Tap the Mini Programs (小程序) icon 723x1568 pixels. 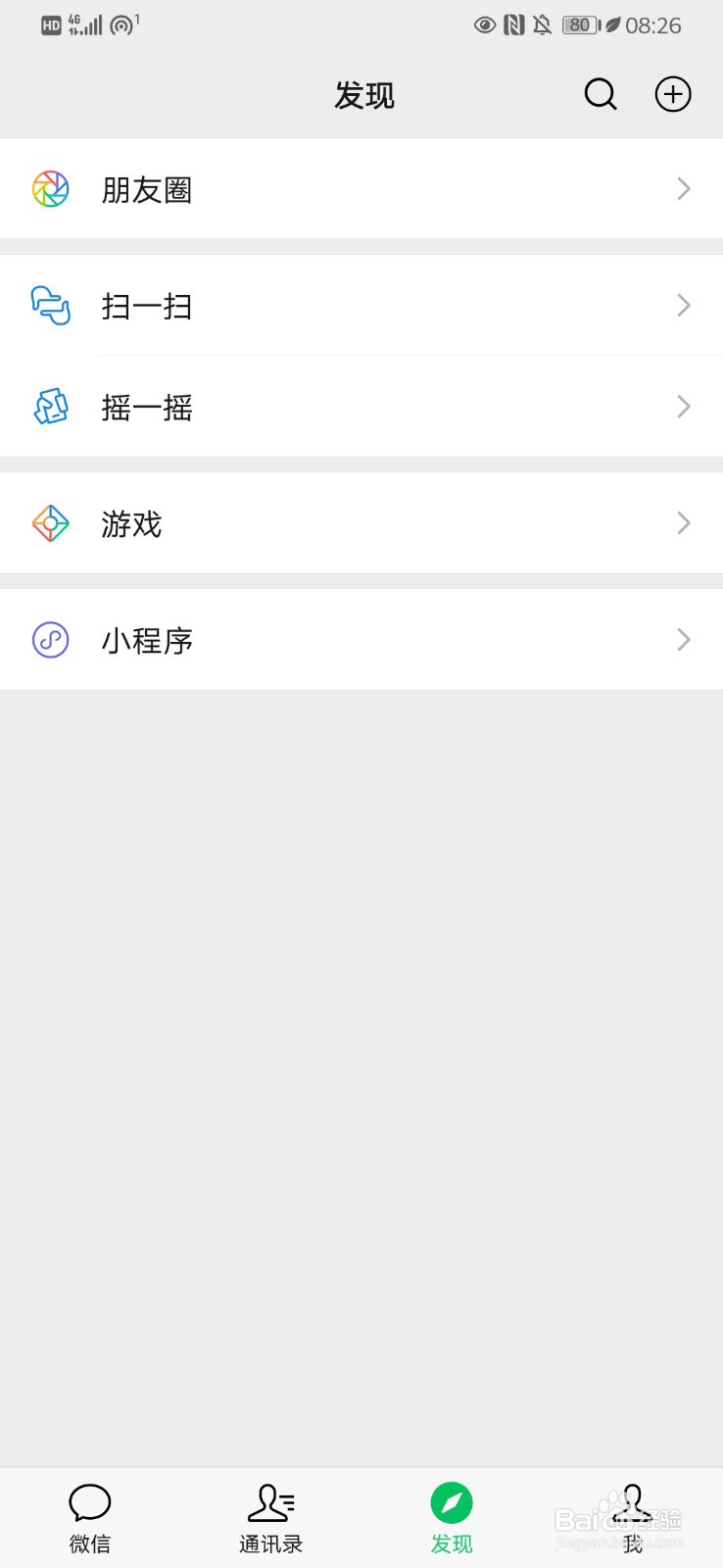click(x=50, y=640)
